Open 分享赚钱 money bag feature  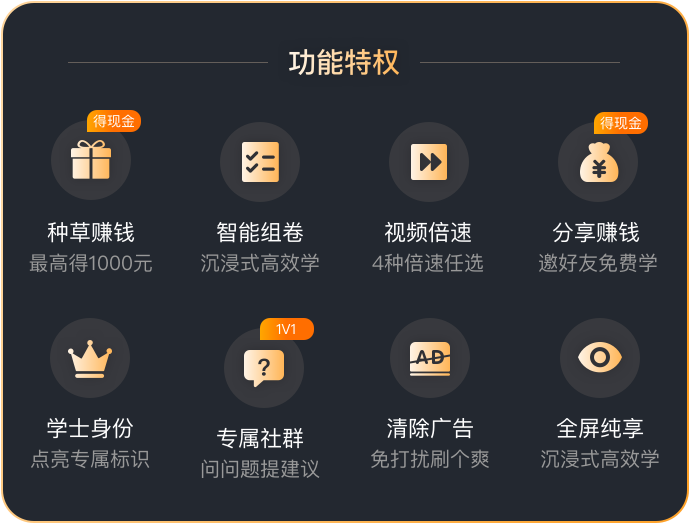pos(598,161)
